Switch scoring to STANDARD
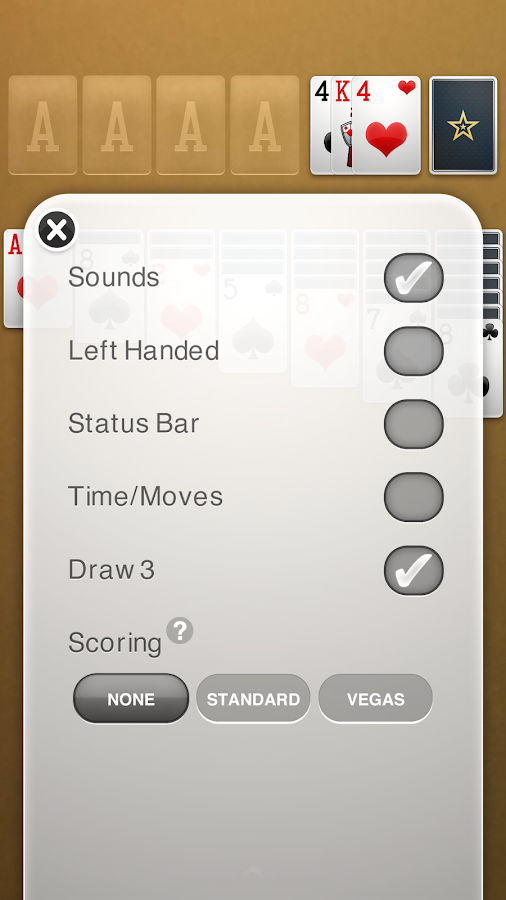Viewport: 506px width, 900px height. point(253,699)
